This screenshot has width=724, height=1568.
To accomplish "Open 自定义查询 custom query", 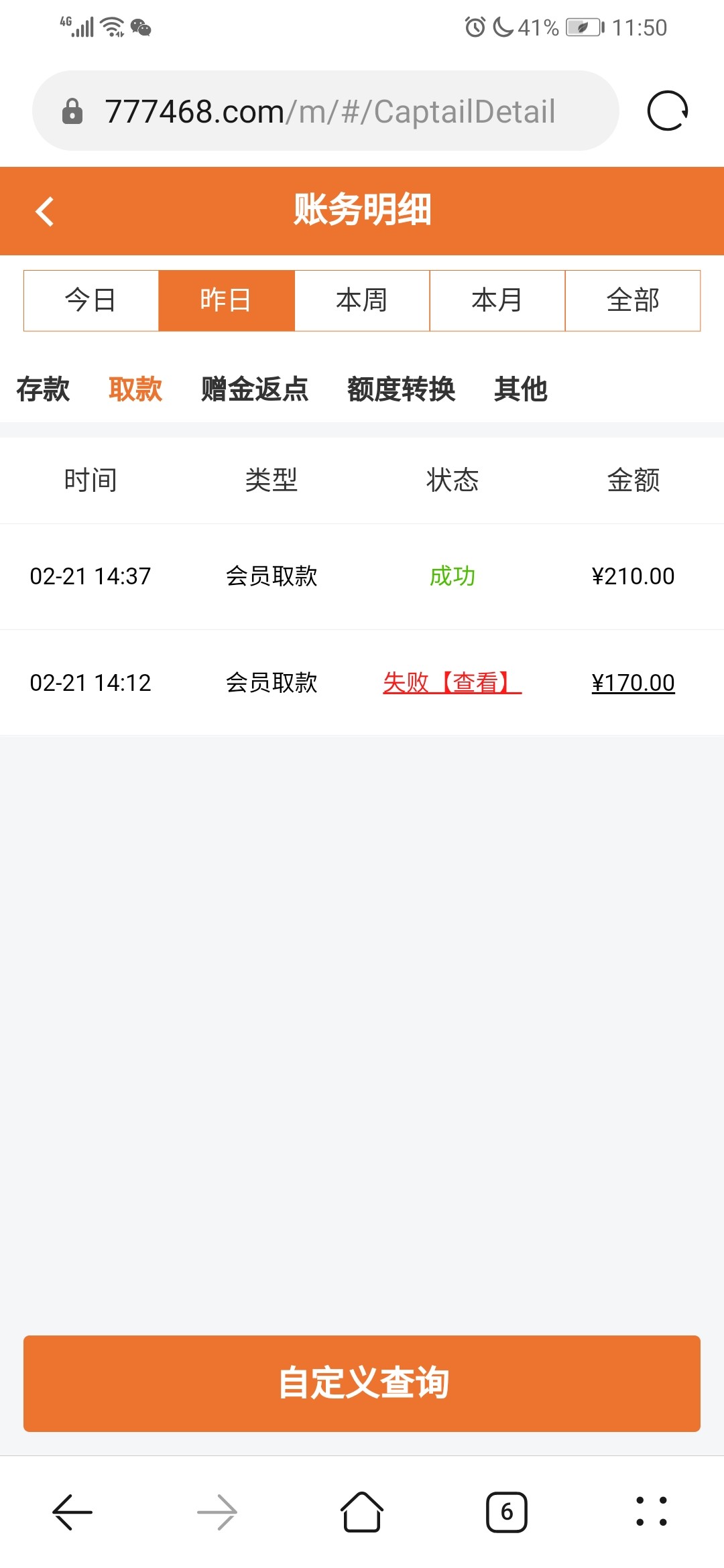I will point(362,1383).
